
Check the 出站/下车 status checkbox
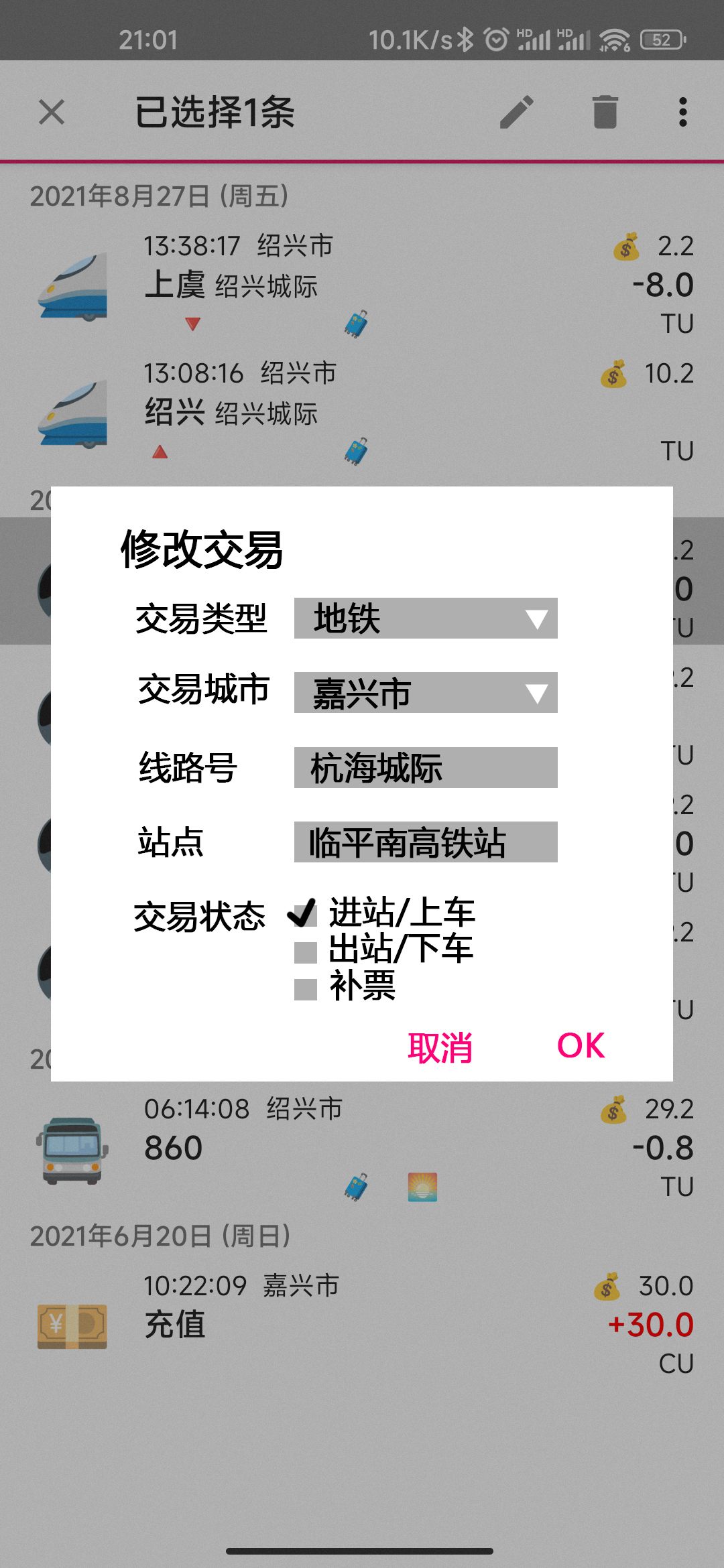306,952
